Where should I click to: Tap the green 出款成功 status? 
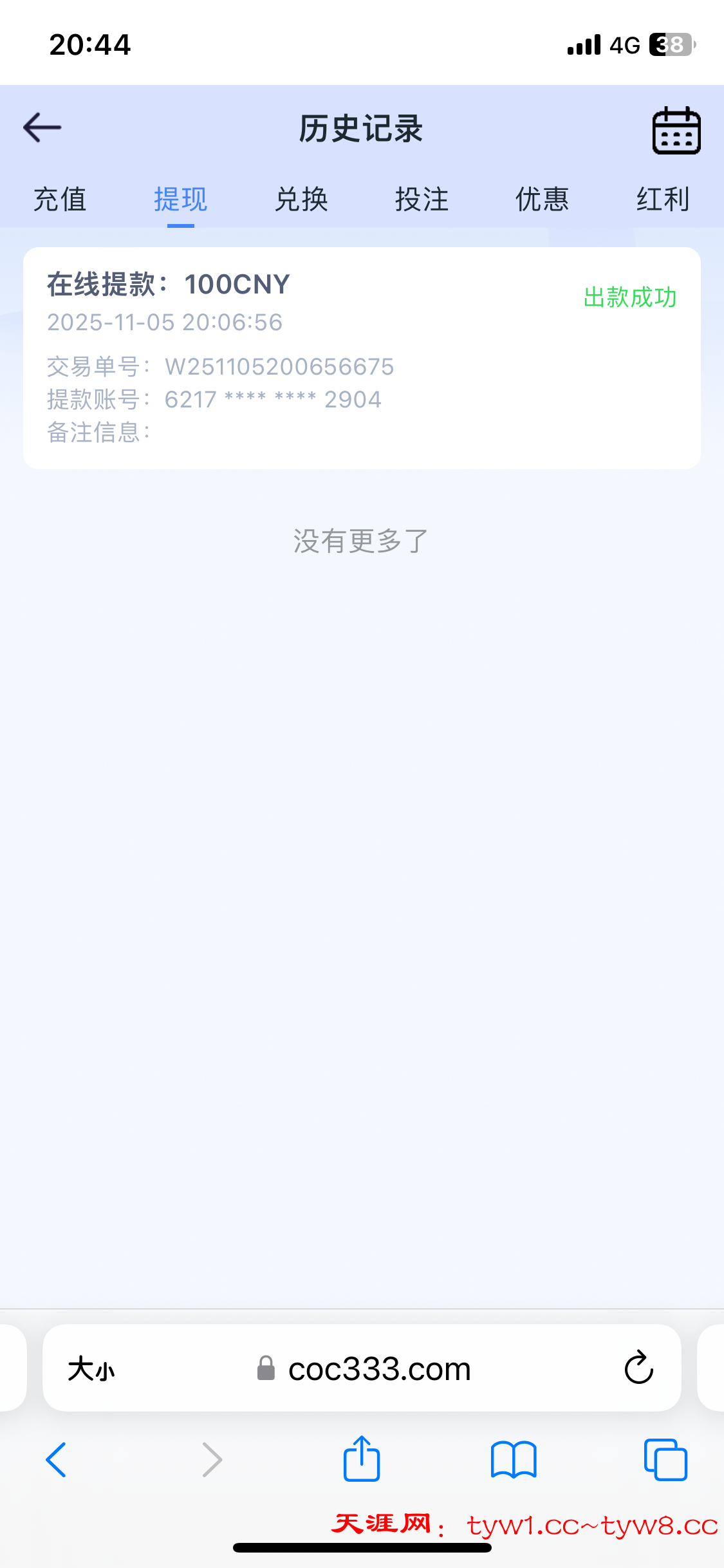pos(631,298)
